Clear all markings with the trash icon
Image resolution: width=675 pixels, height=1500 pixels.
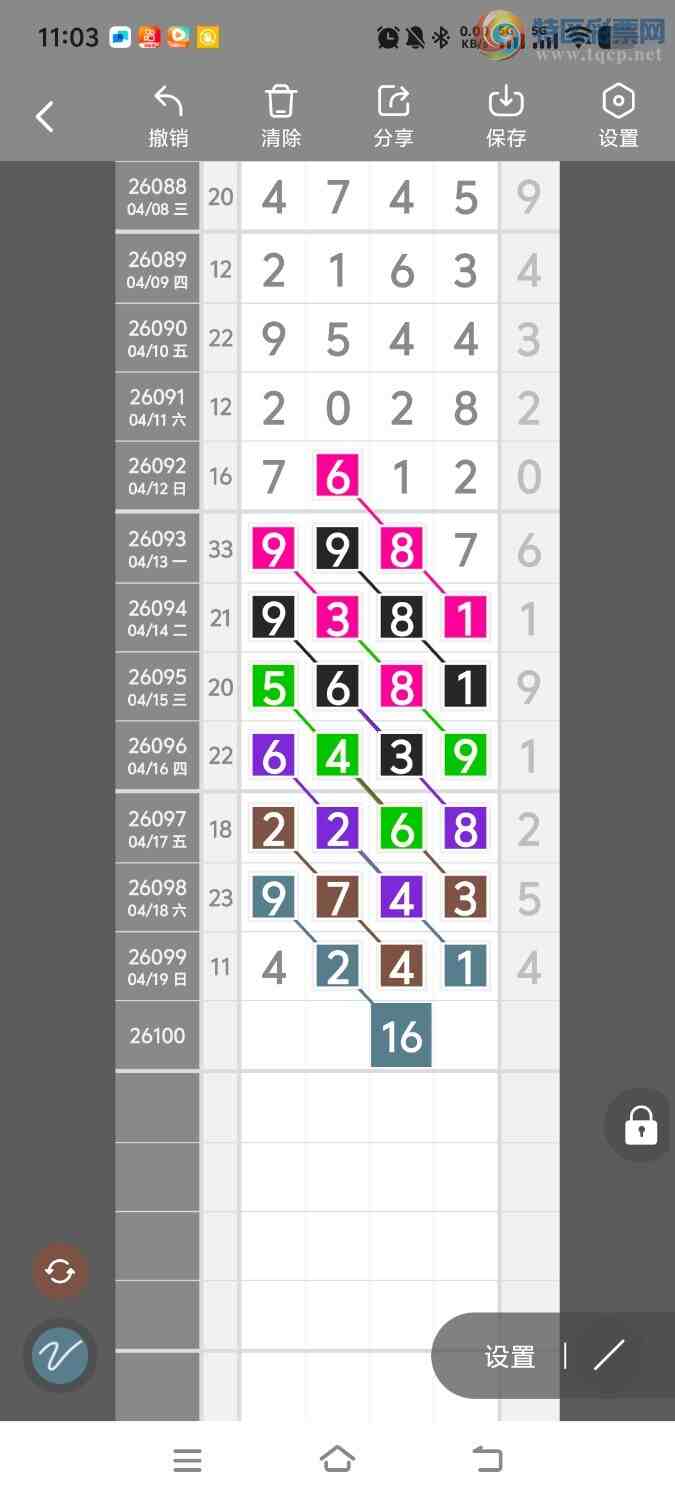(281, 117)
